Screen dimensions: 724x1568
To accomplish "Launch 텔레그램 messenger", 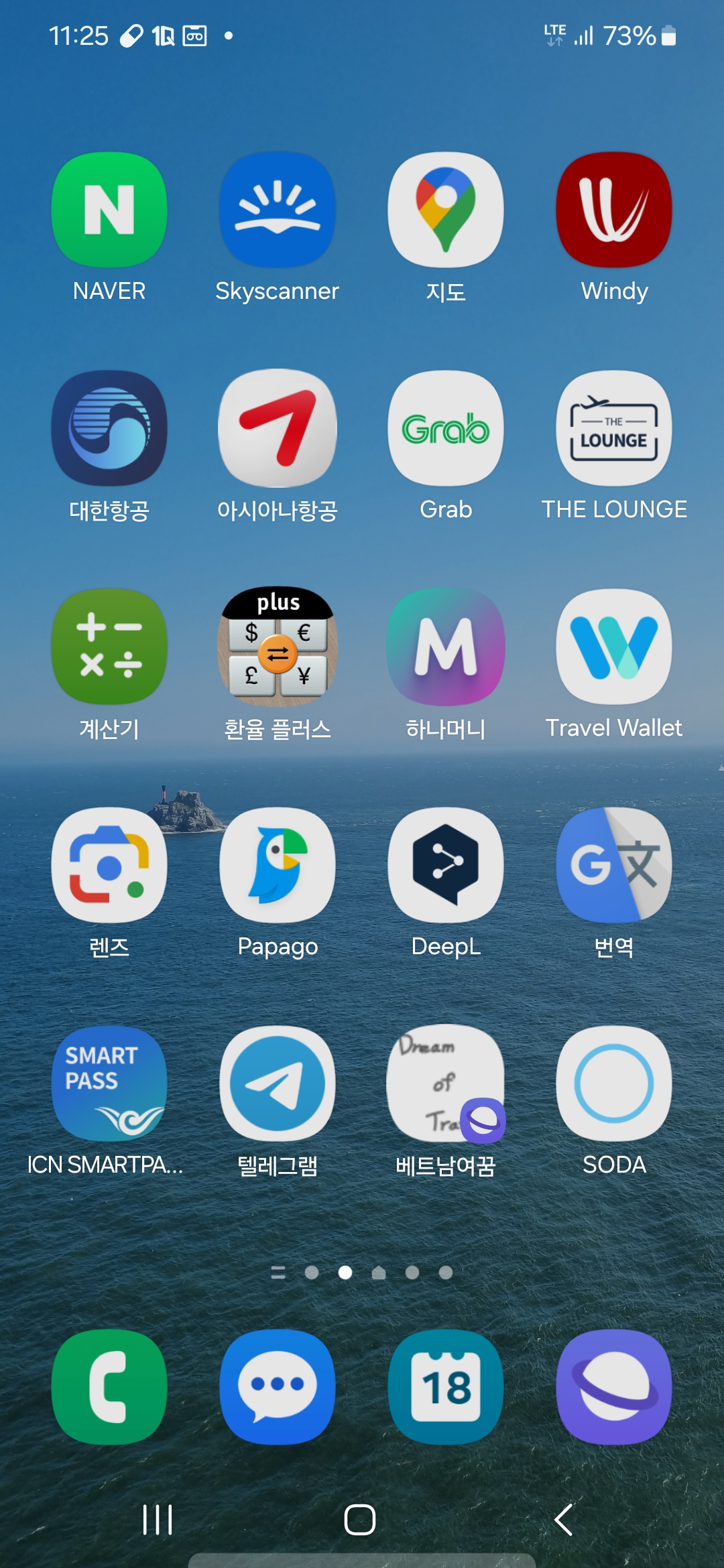I will (278, 1084).
